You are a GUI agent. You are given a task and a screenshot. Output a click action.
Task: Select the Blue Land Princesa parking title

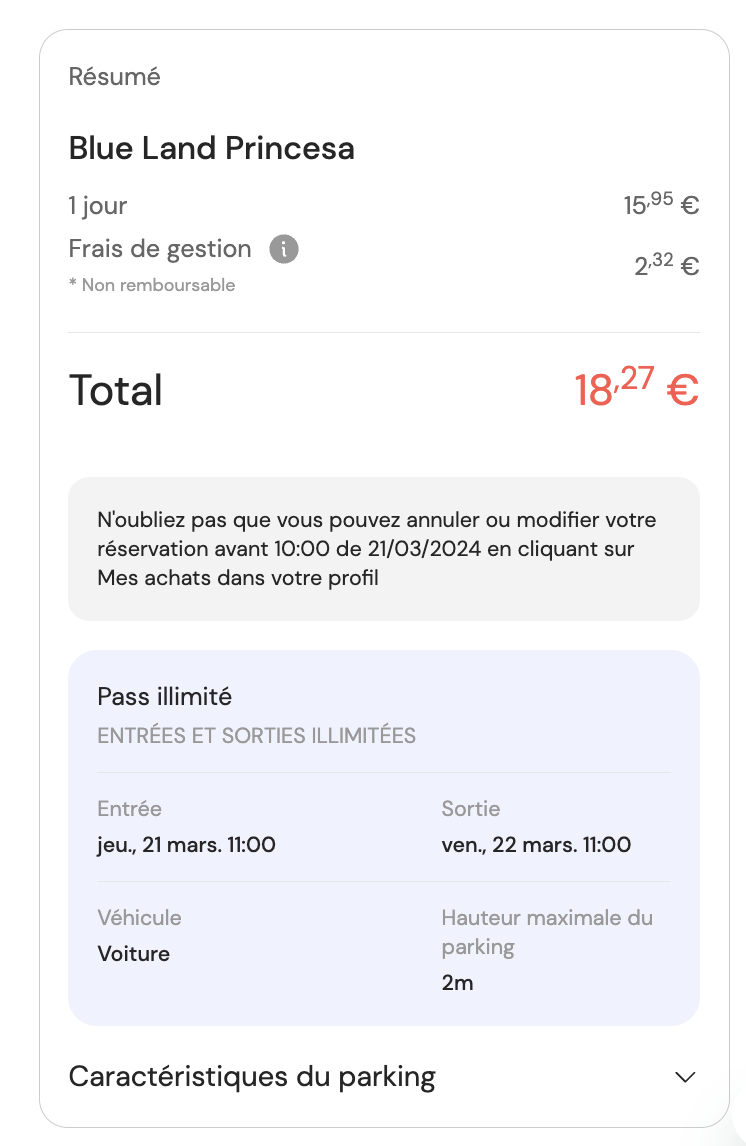click(x=211, y=148)
